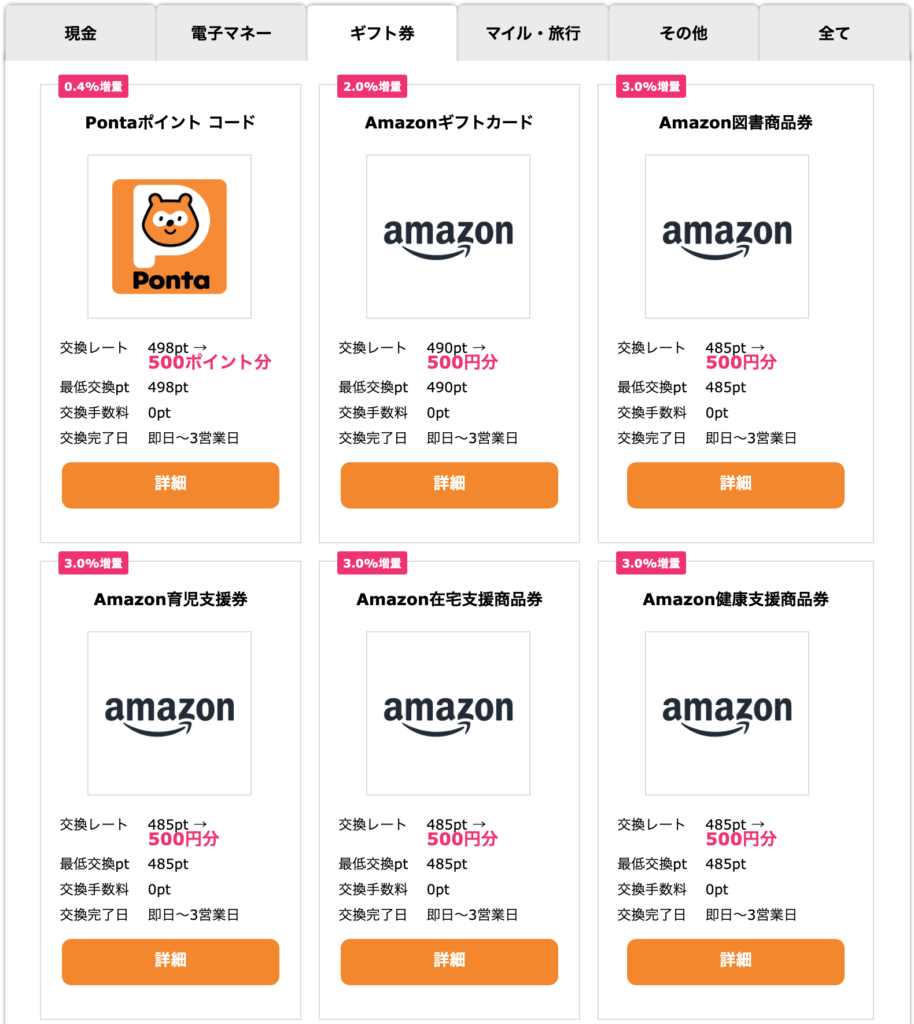Image resolution: width=914 pixels, height=1024 pixels.
Task: Open 詳細 for Pontaポイント コード
Action: [170, 484]
